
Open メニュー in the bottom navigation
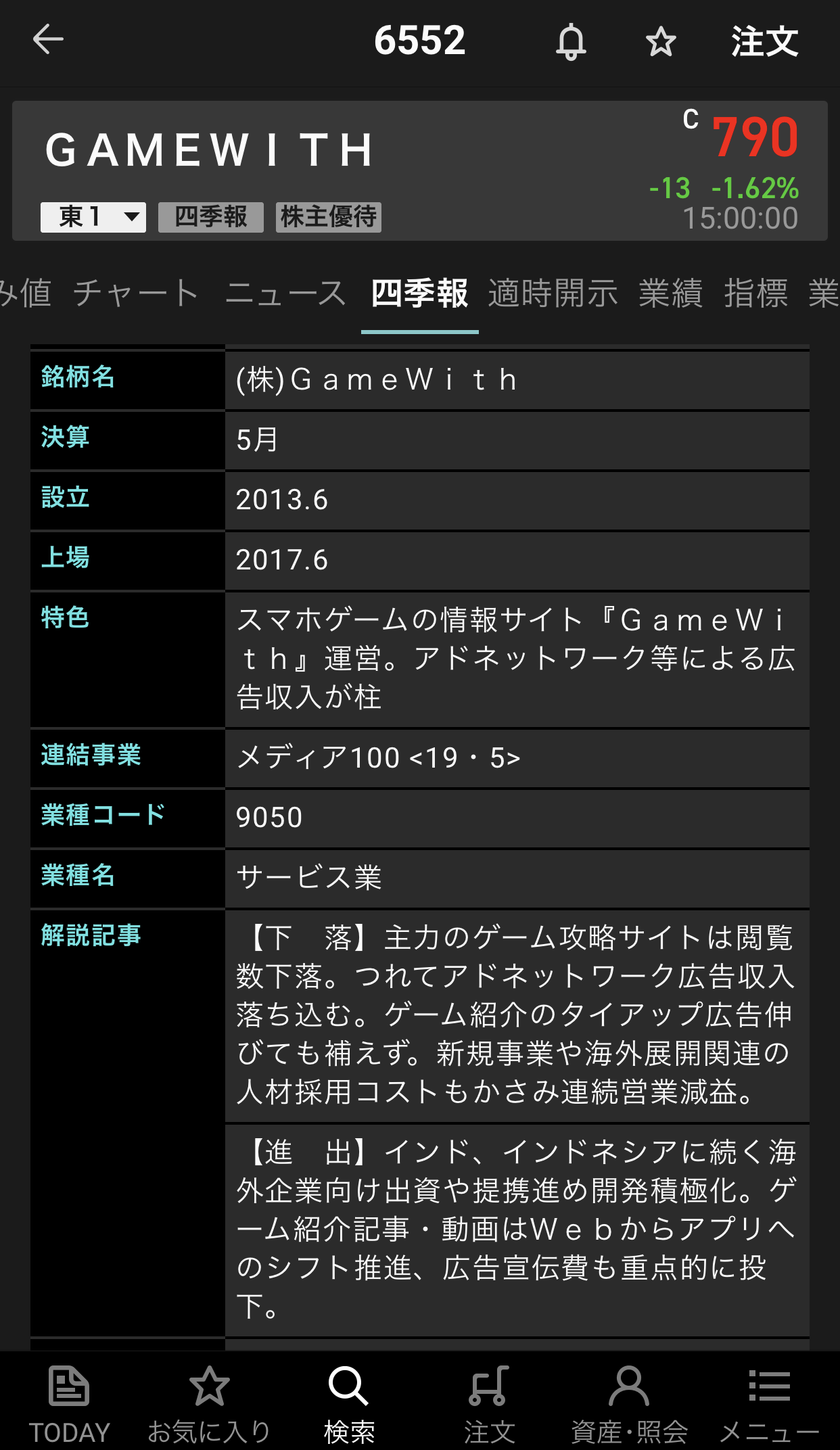pyautogui.click(x=769, y=1403)
